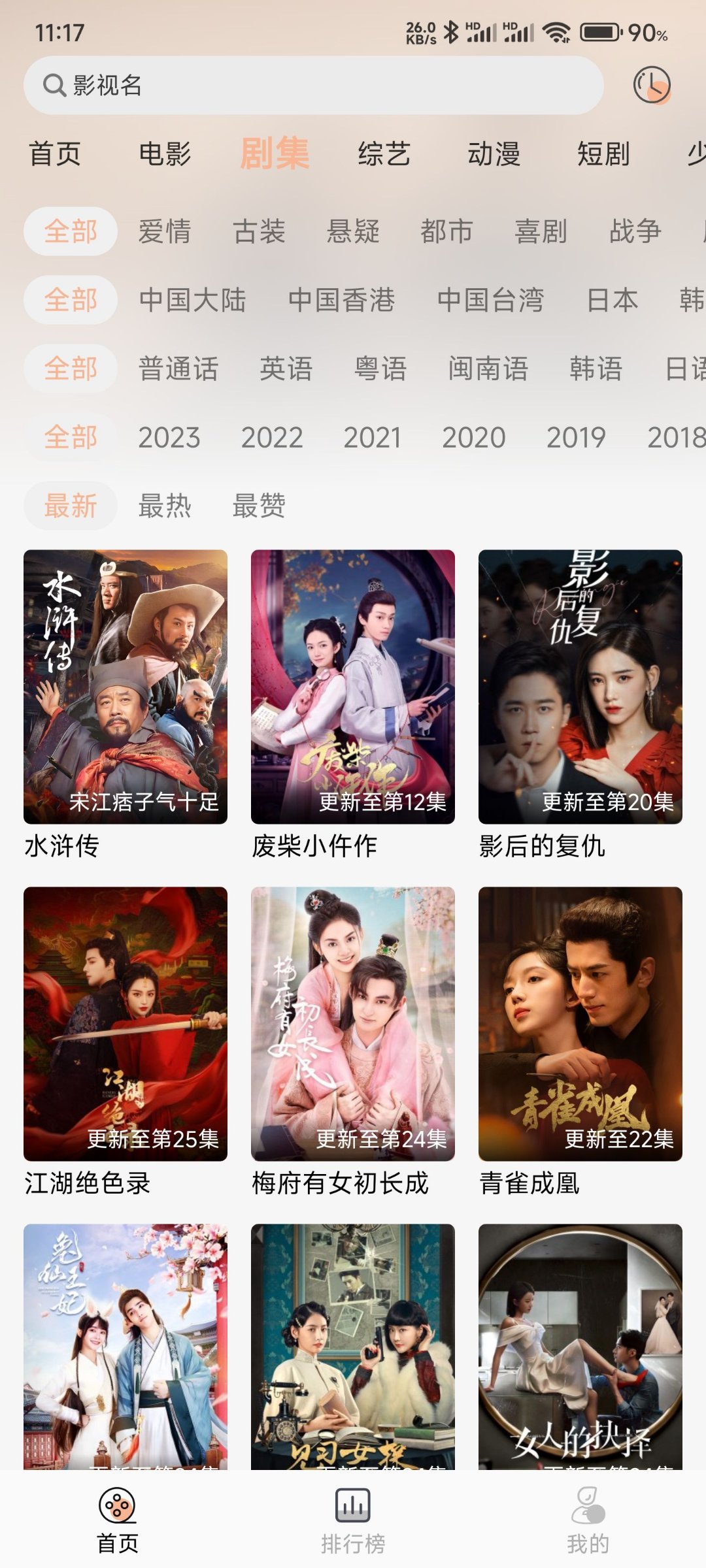Go to the 排行榜 tab

(353, 1519)
